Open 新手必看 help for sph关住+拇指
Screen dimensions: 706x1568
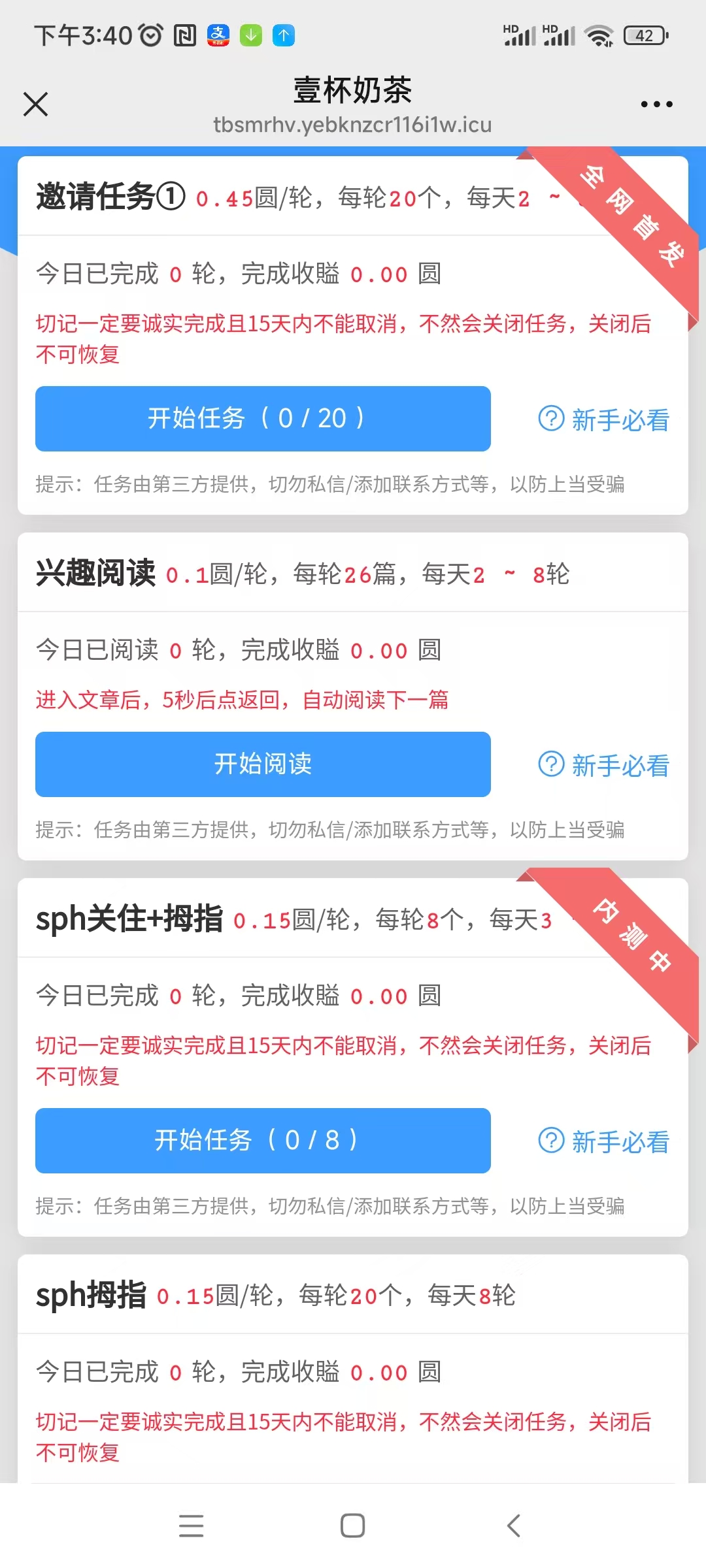[x=604, y=1141]
